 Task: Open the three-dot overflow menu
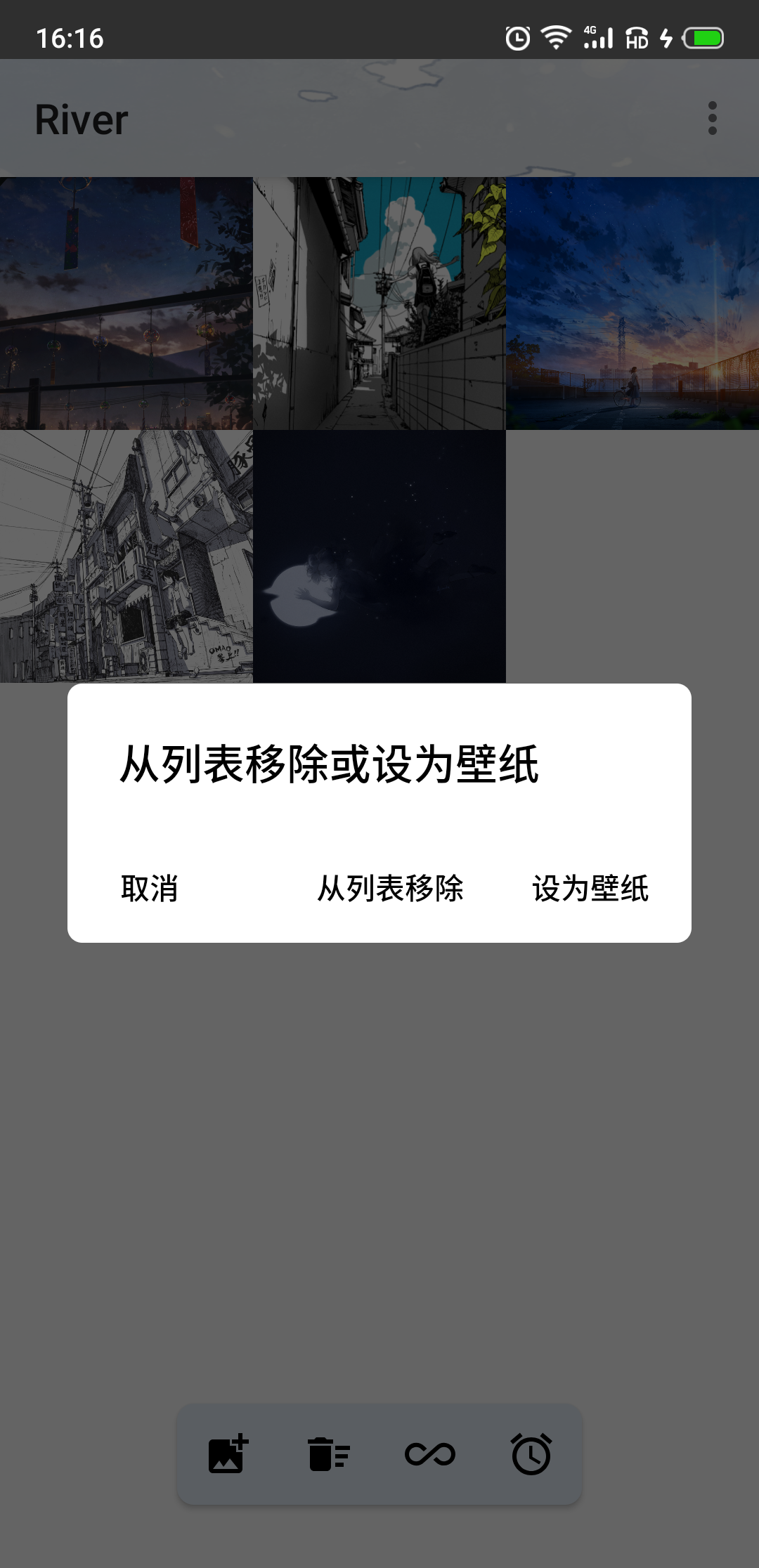(x=712, y=118)
